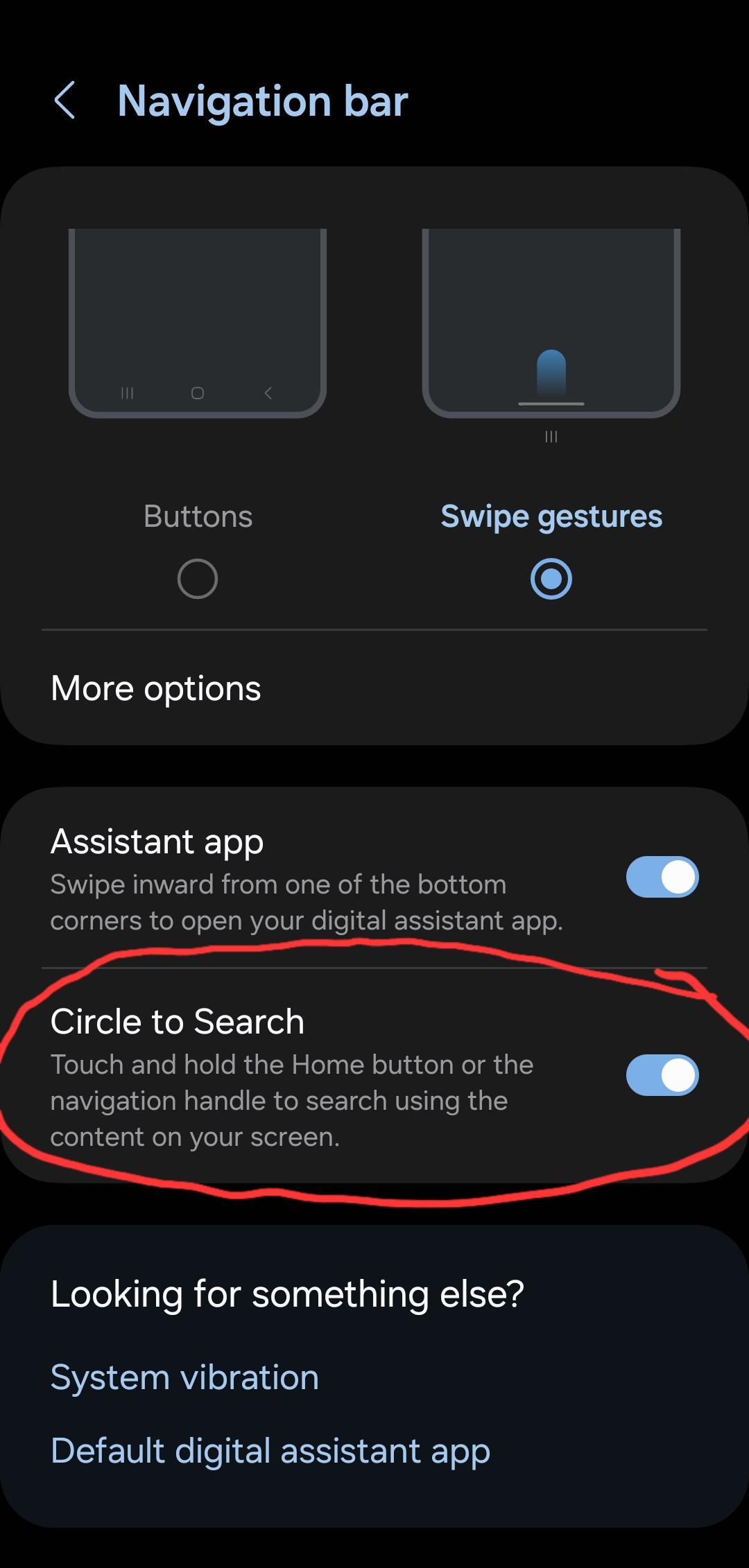The image size is (749, 1568).
Task: Turn off the Assistant app switch
Action: (662, 877)
